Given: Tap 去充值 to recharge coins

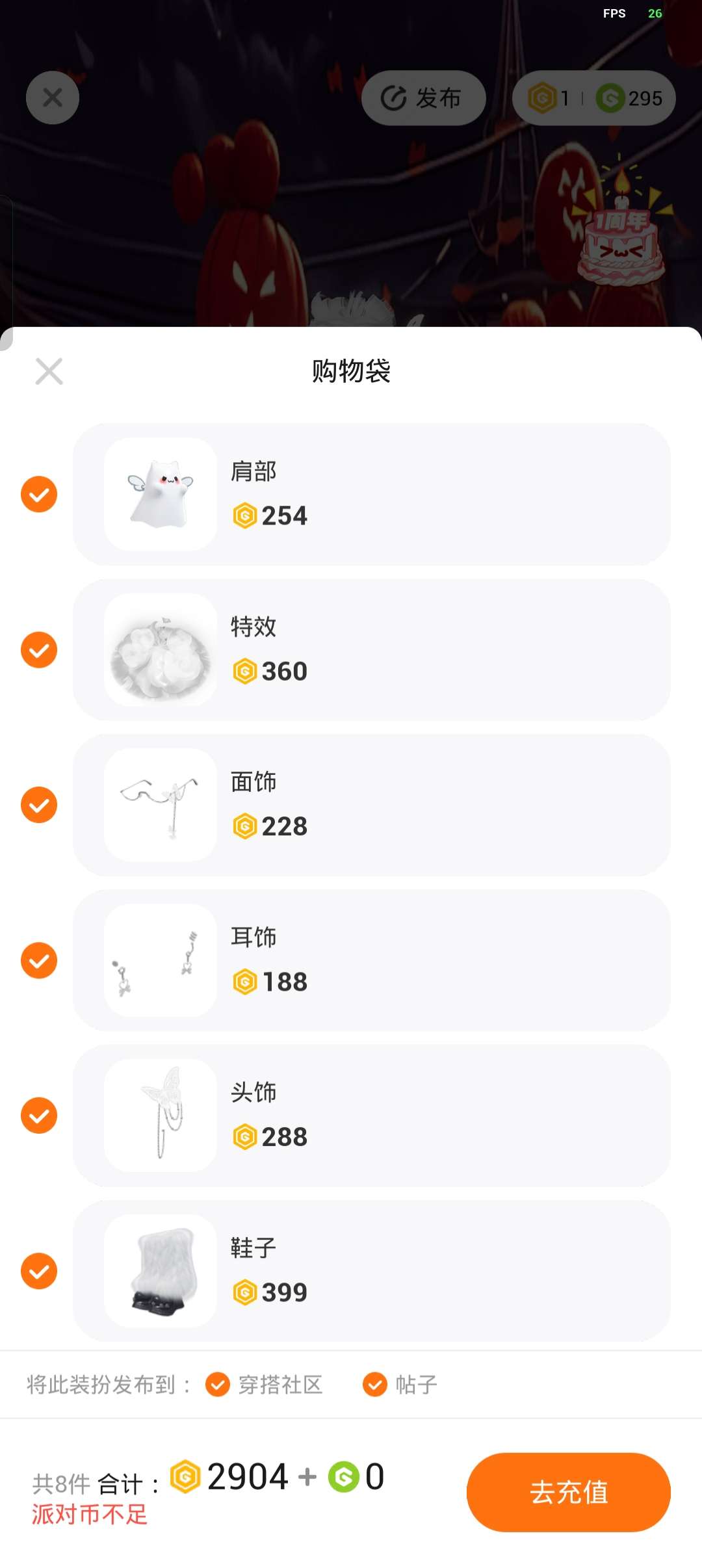Looking at the screenshot, I should 568,1492.
